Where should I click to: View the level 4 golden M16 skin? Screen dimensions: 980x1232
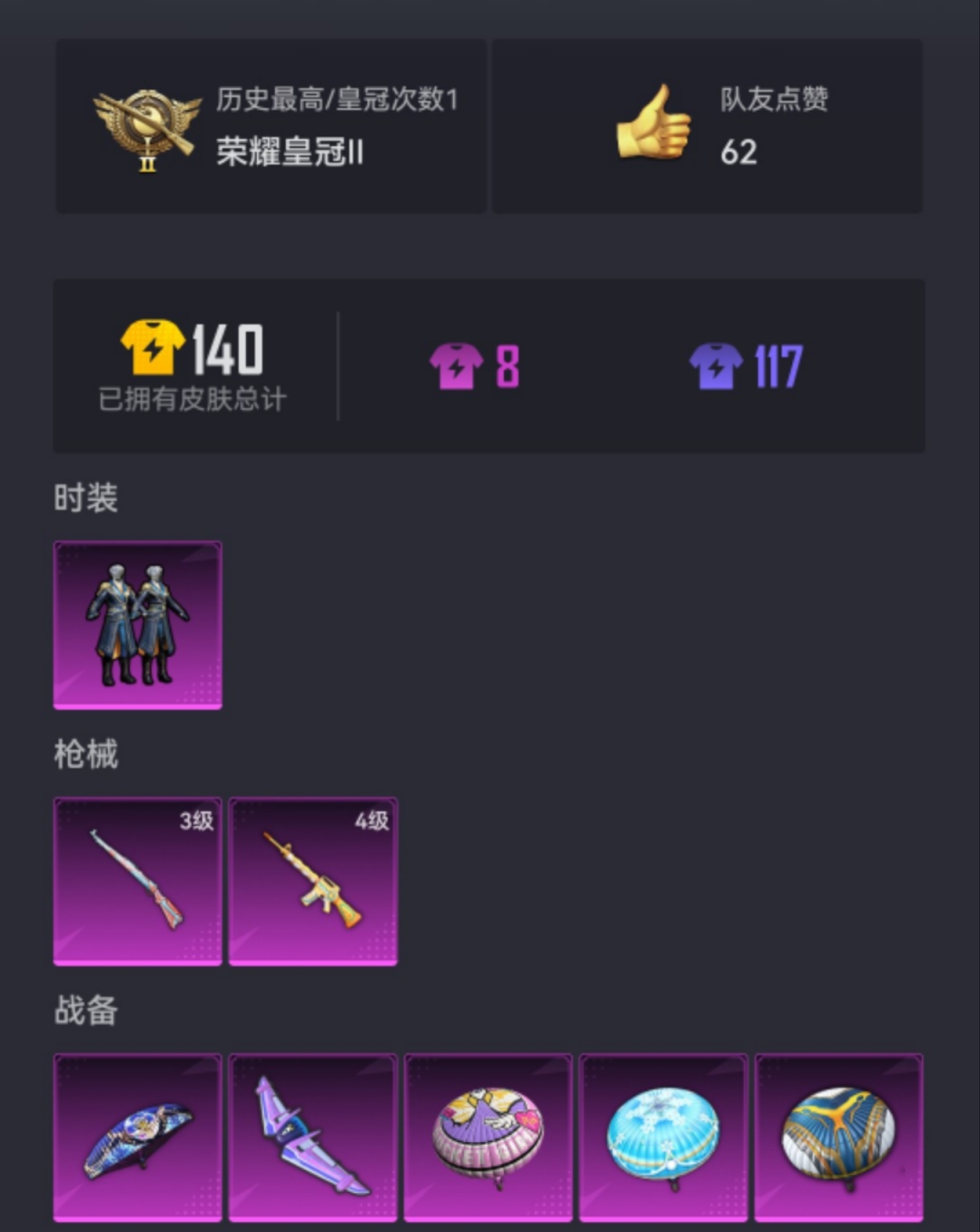click(x=312, y=881)
